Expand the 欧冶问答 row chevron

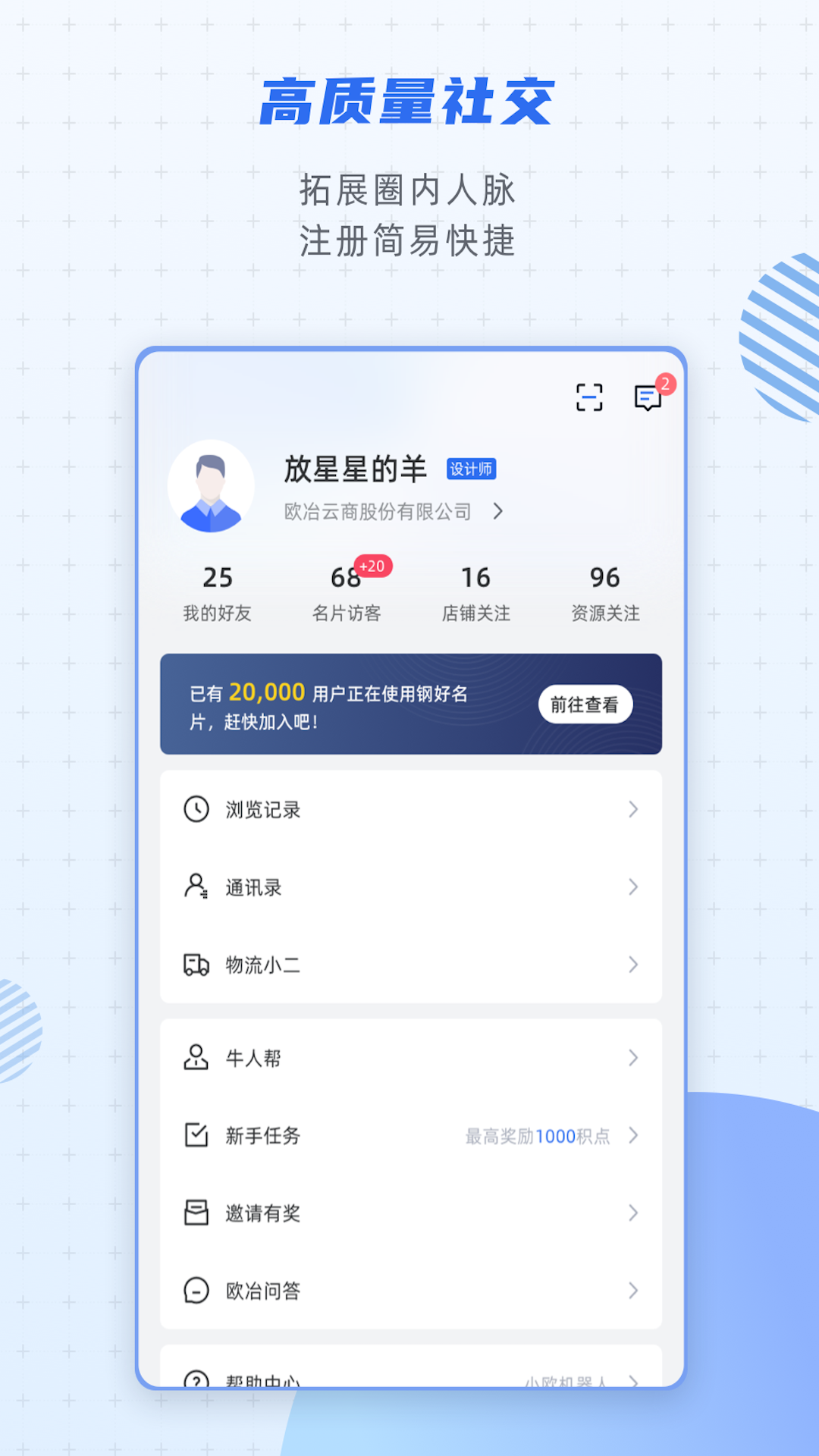pyautogui.click(x=634, y=1291)
